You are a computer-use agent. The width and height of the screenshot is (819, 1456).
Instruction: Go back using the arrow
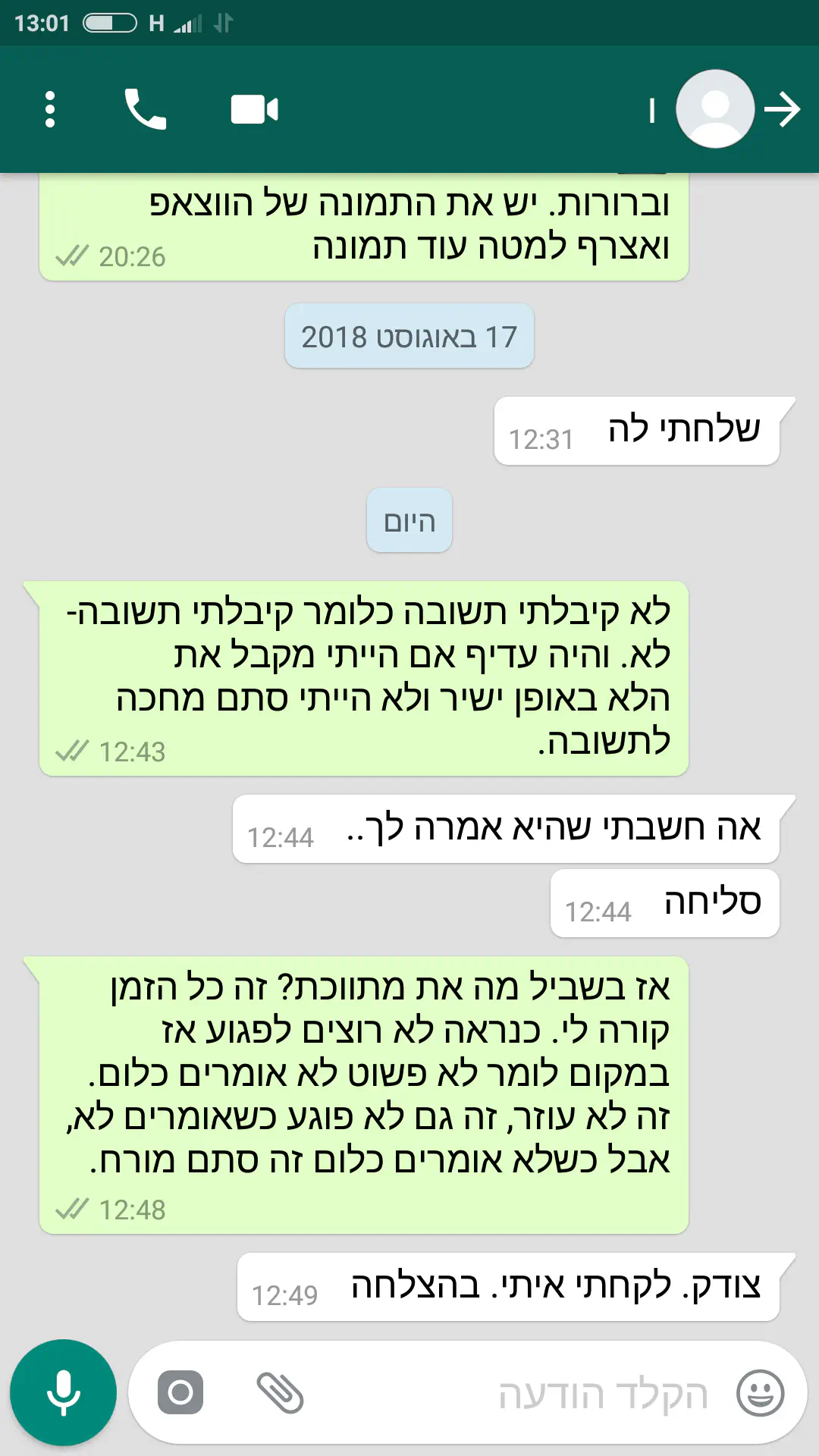pyautogui.click(x=782, y=109)
